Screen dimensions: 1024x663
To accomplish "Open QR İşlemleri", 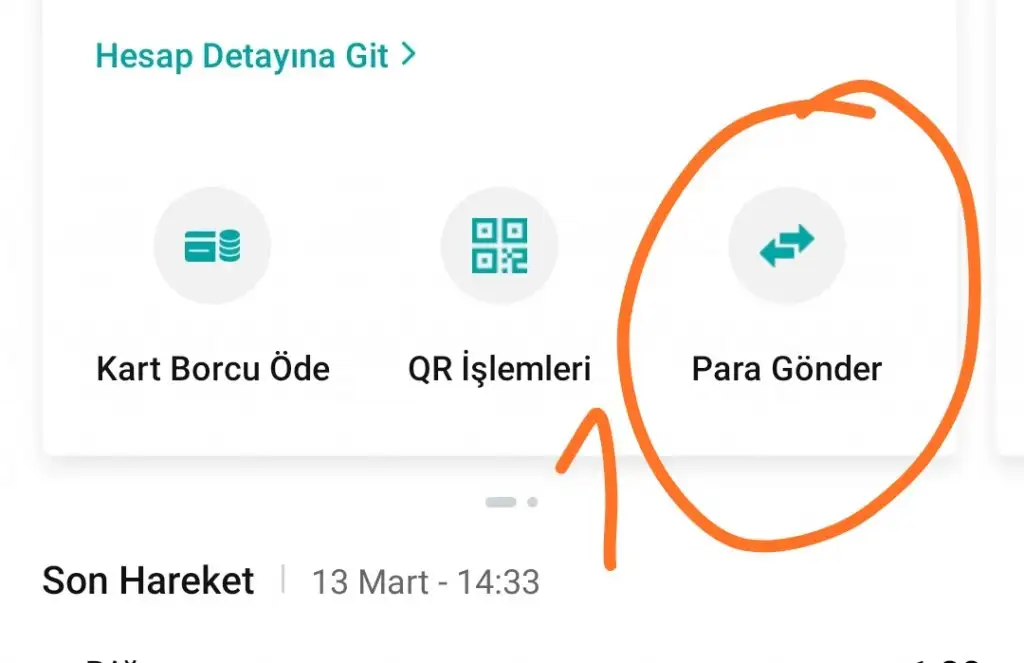I will [x=499, y=246].
